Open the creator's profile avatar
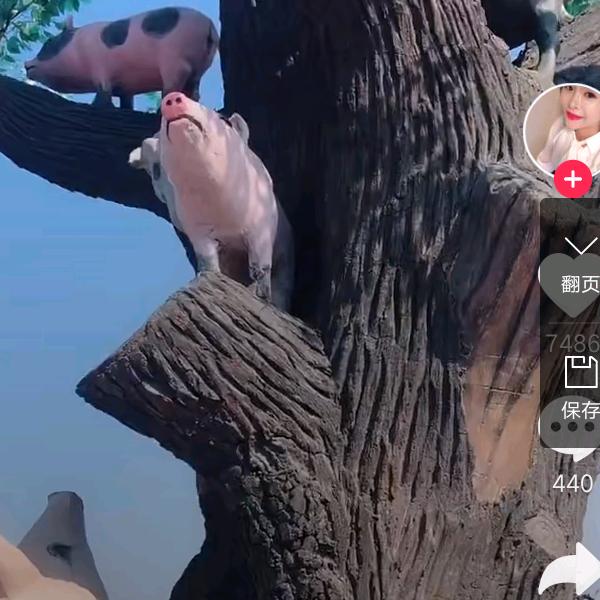 562,130
